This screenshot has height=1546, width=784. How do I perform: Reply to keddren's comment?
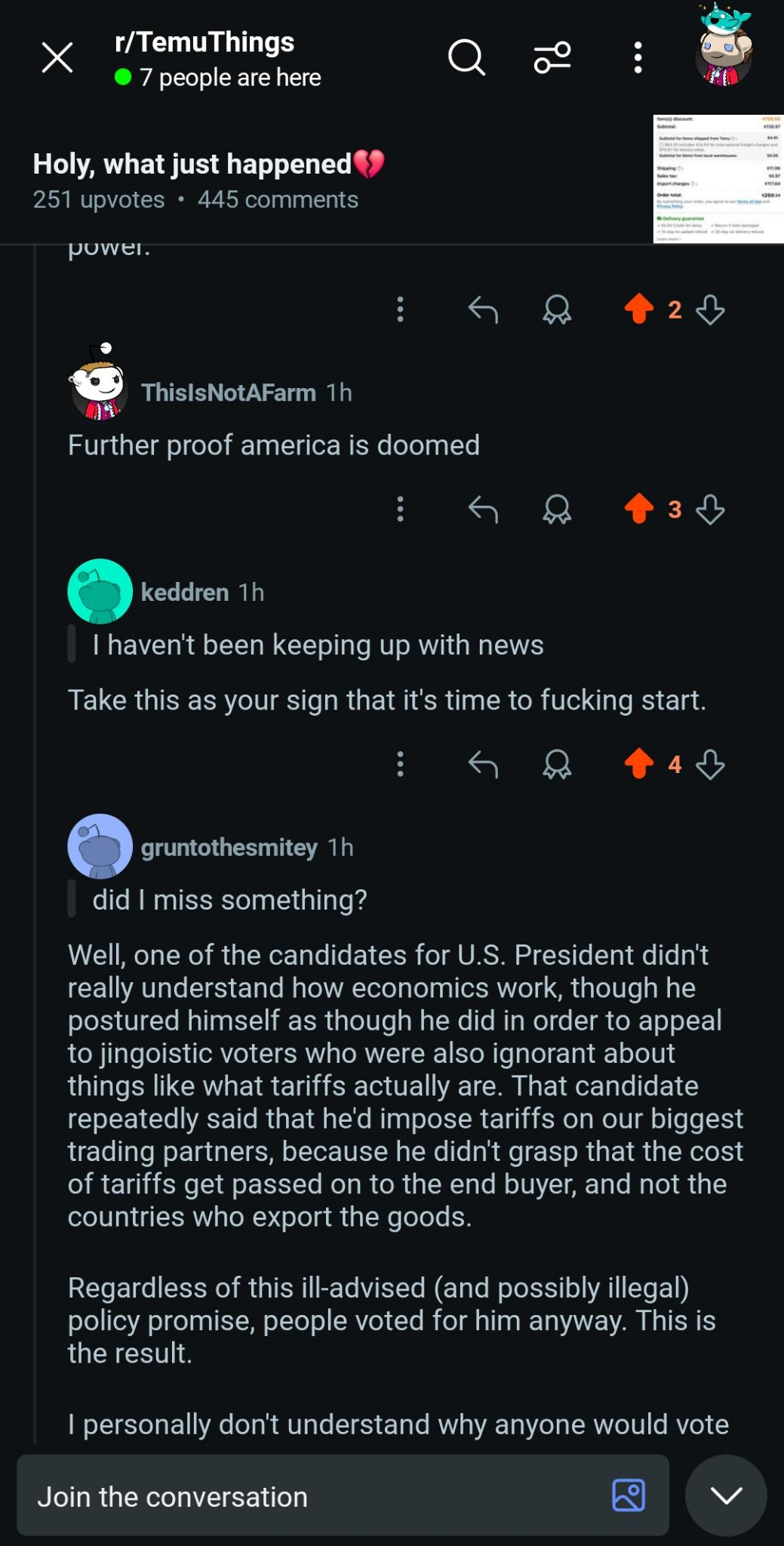(x=483, y=765)
